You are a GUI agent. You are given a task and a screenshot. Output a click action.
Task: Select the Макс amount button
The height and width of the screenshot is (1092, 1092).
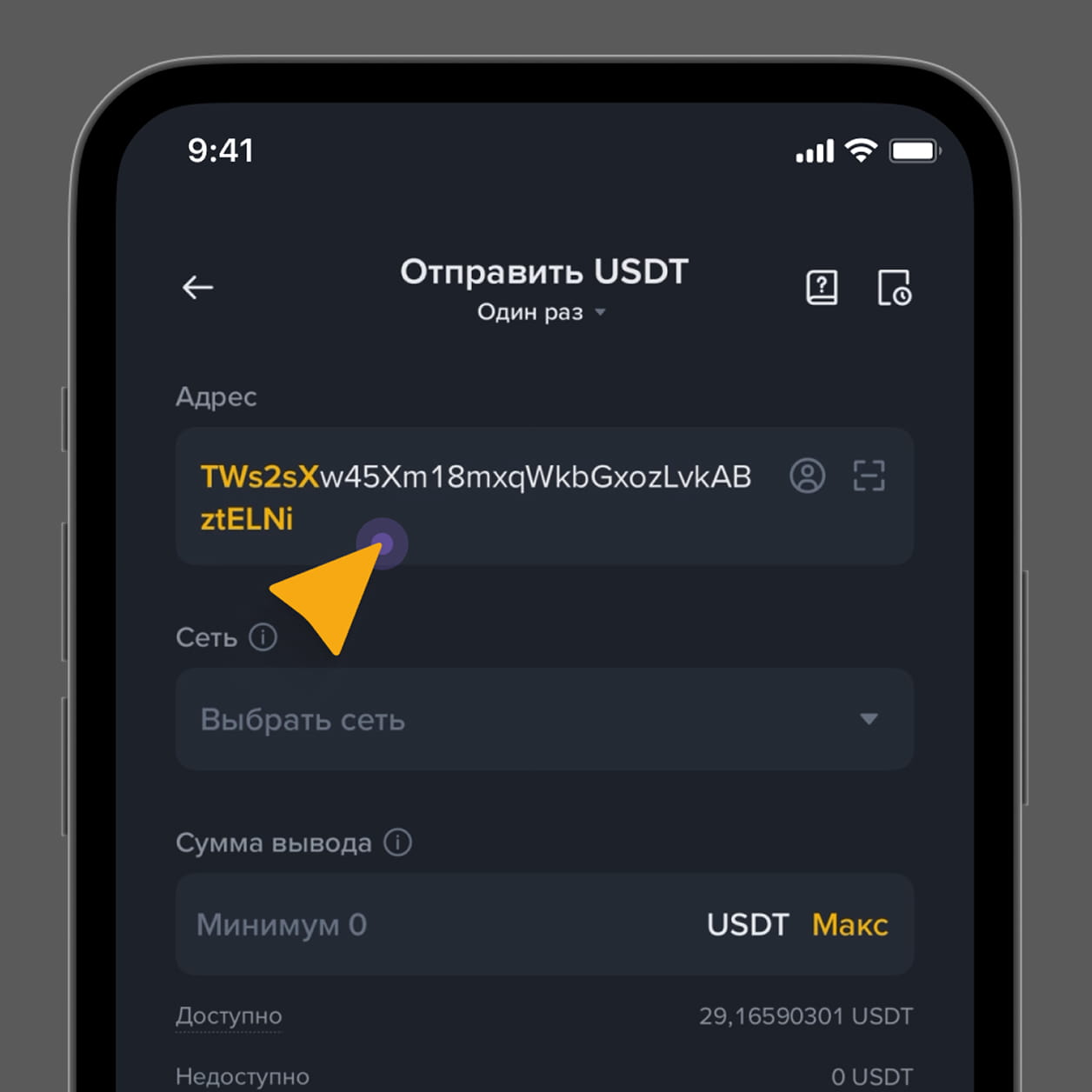click(849, 924)
